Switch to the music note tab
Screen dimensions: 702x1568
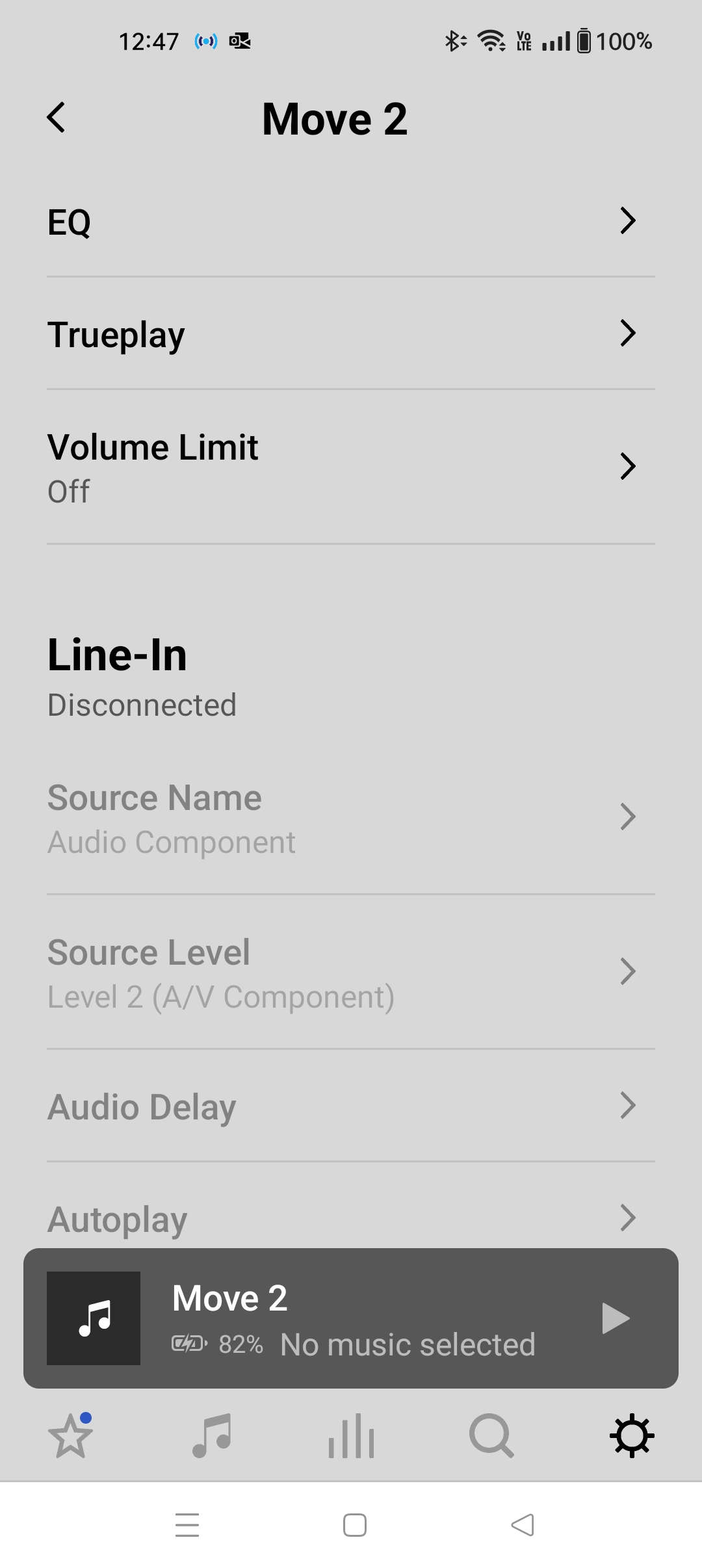point(212,1435)
